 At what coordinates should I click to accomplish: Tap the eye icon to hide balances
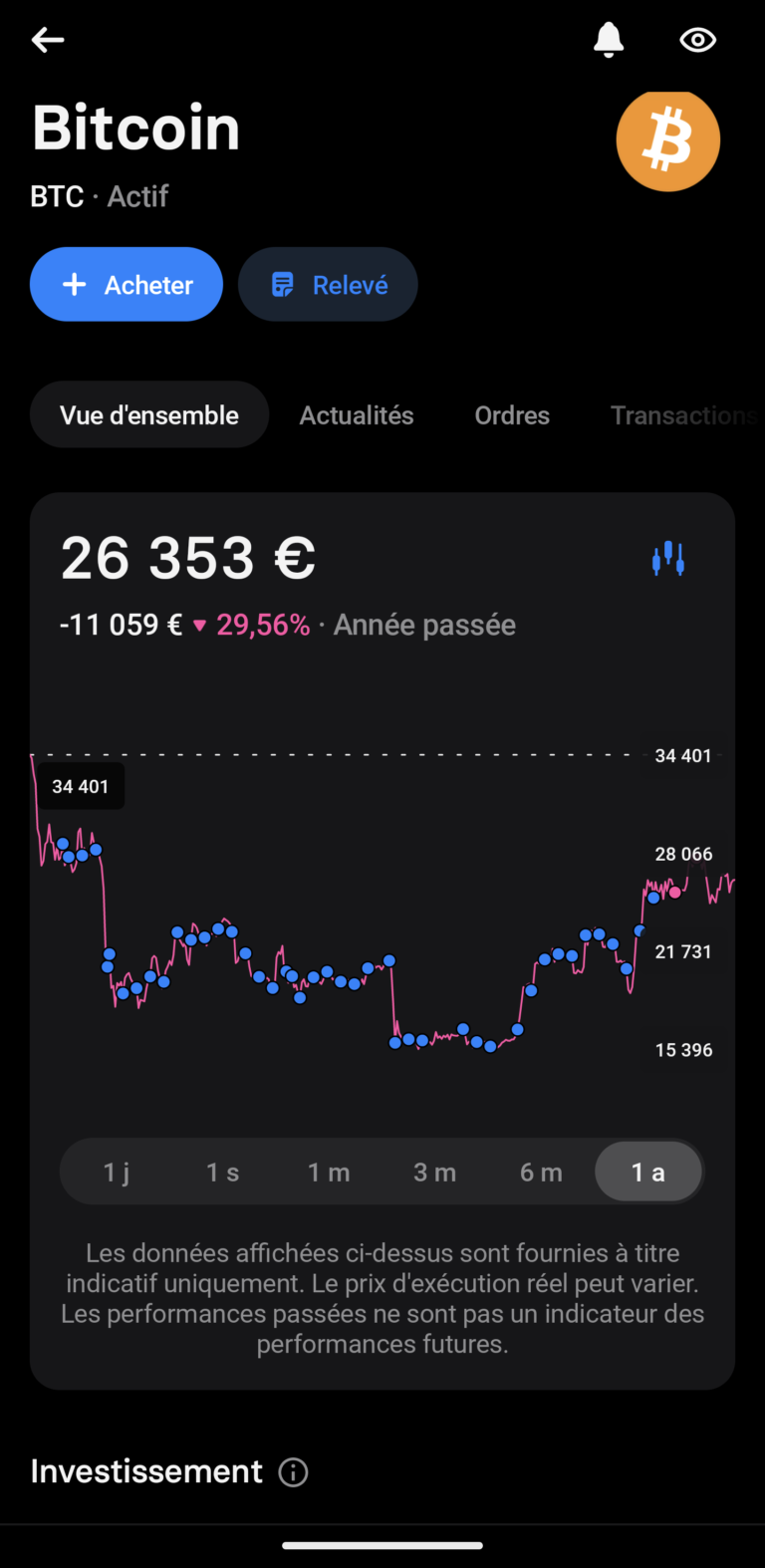(x=697, y=40)
